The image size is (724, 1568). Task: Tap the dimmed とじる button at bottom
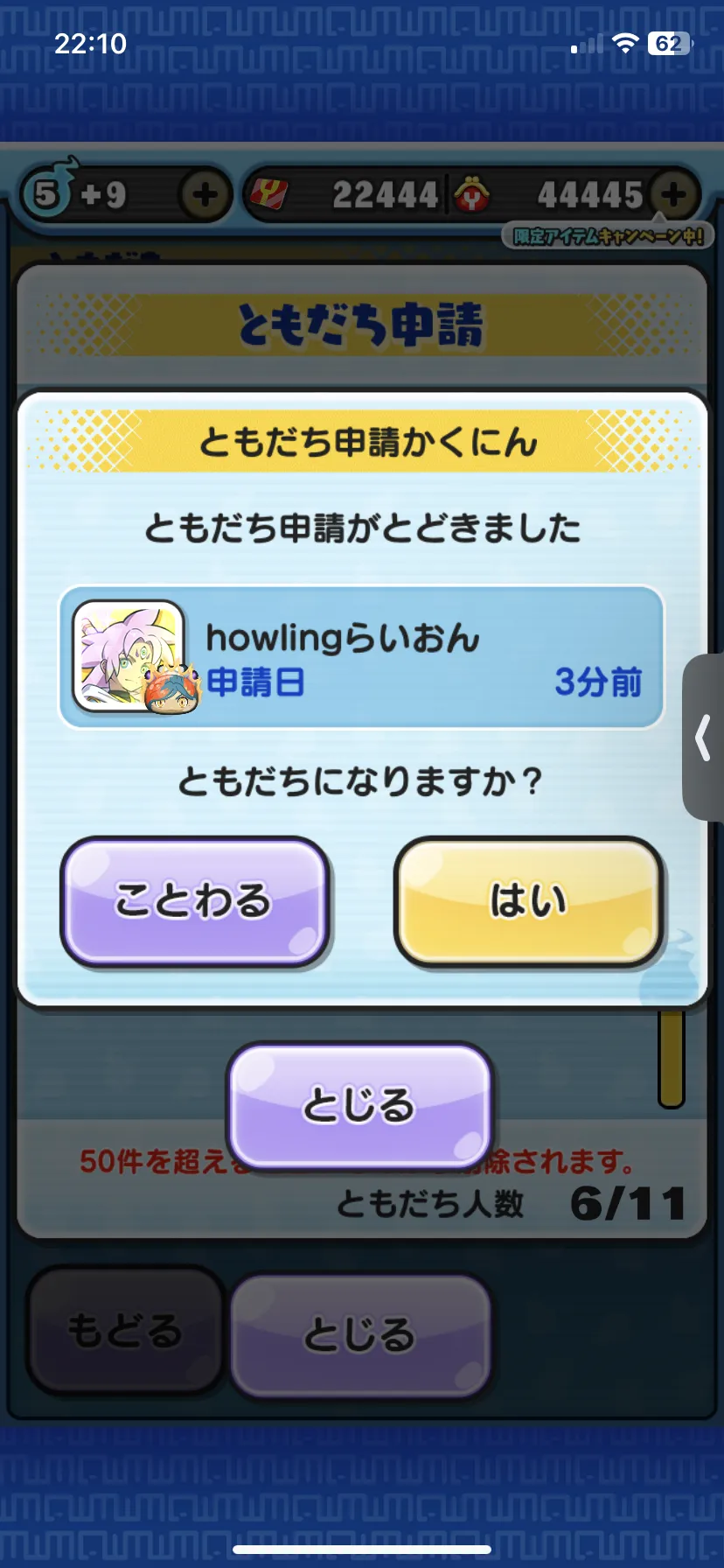coord(359,1335)
